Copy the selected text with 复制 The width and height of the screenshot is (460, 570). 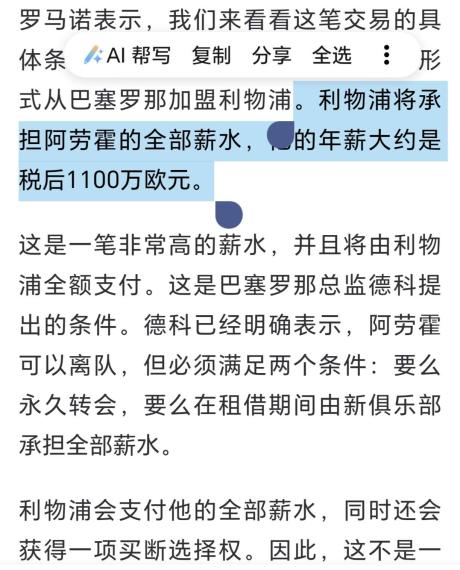(x=211, y=55)
